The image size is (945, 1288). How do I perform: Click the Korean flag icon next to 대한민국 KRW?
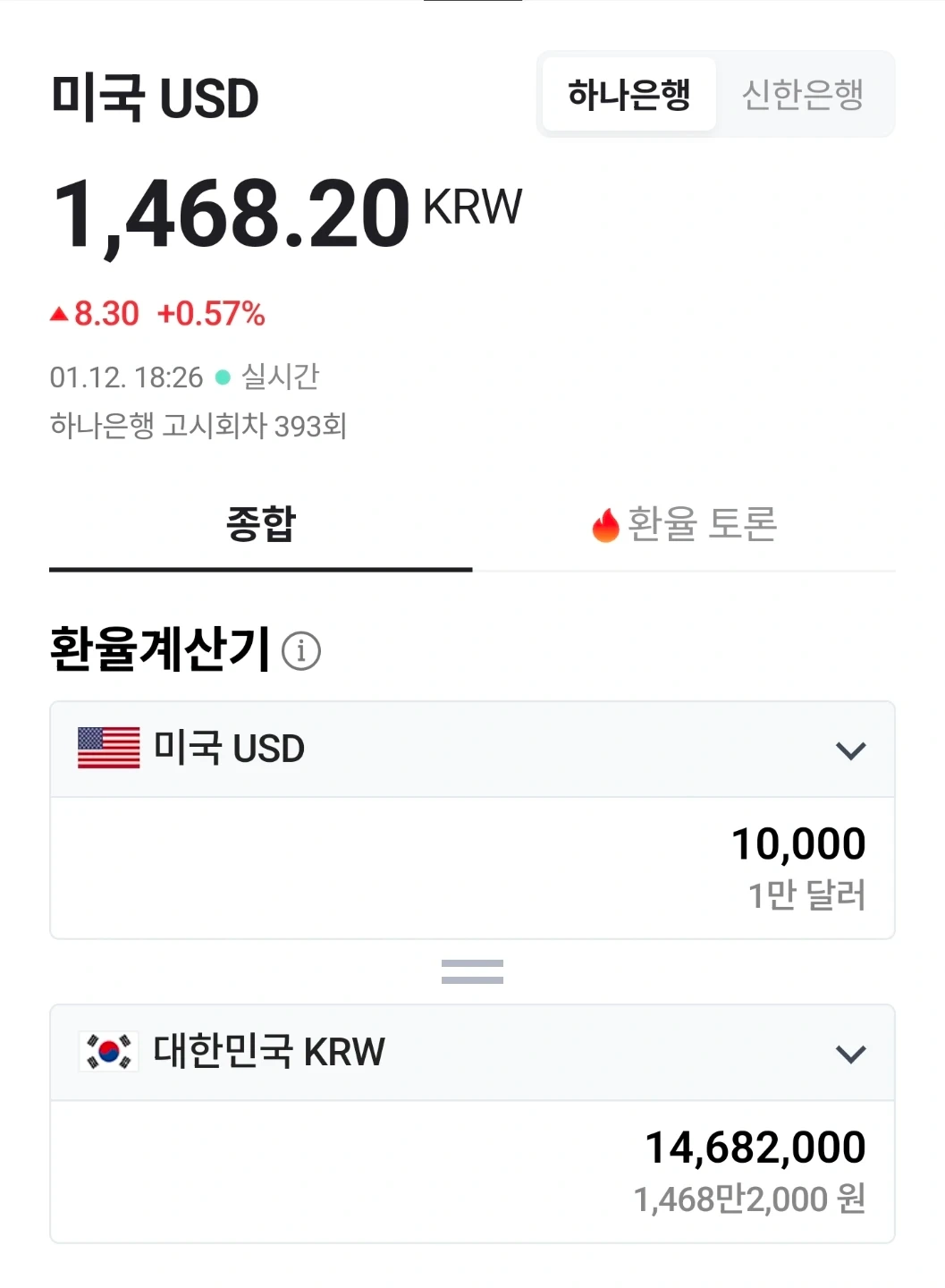tap(106, 1053)
